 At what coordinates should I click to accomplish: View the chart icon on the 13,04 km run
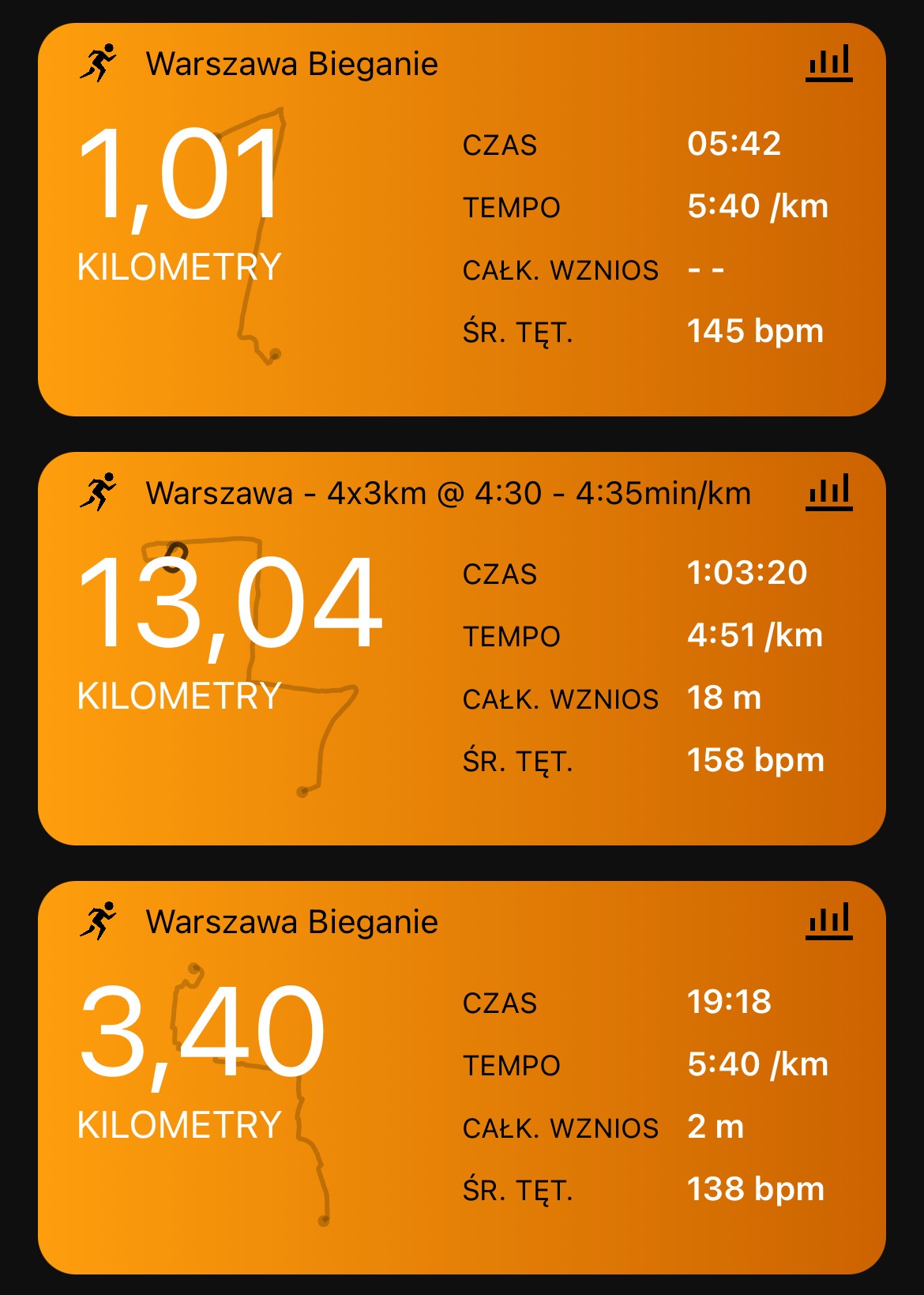pyautogui.click(x=828, y=492)
